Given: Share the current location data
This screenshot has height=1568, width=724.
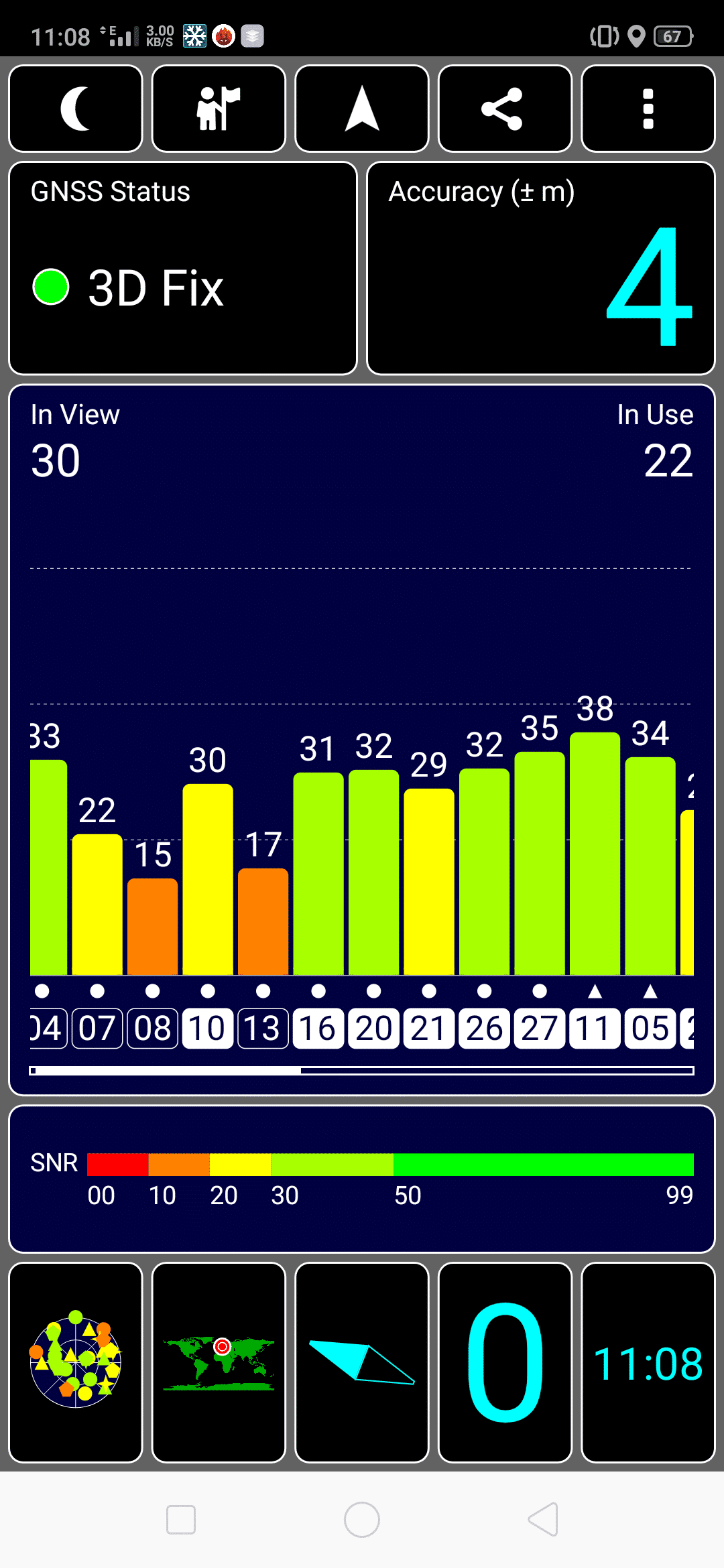Looking at the screenshot, I should point(505,109).
